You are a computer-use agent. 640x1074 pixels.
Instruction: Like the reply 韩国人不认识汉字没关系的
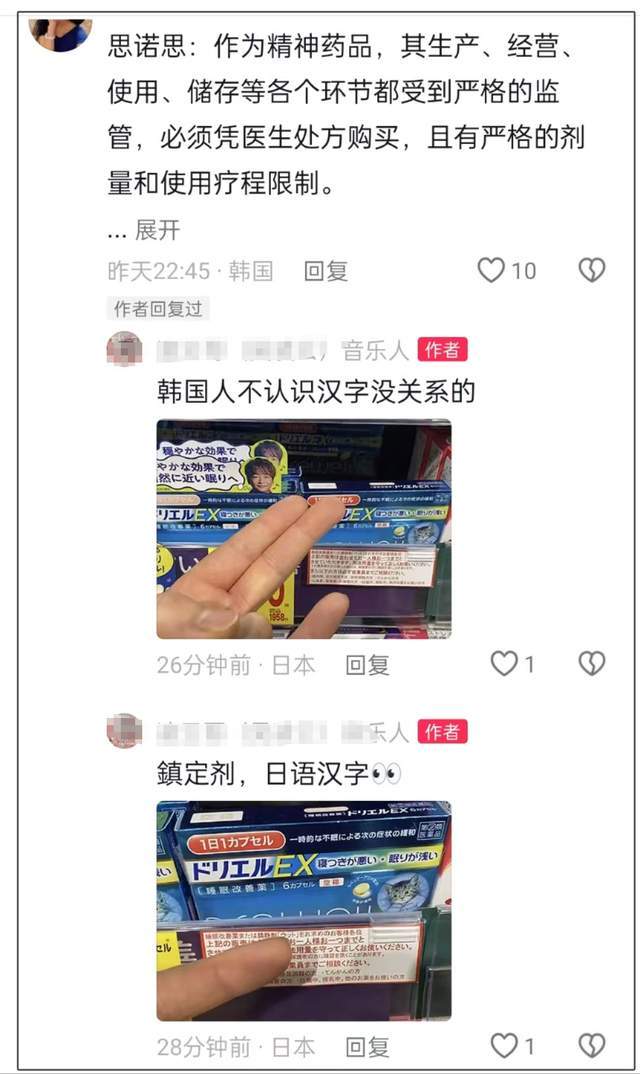pyautogui.click(x=505, y=663)
